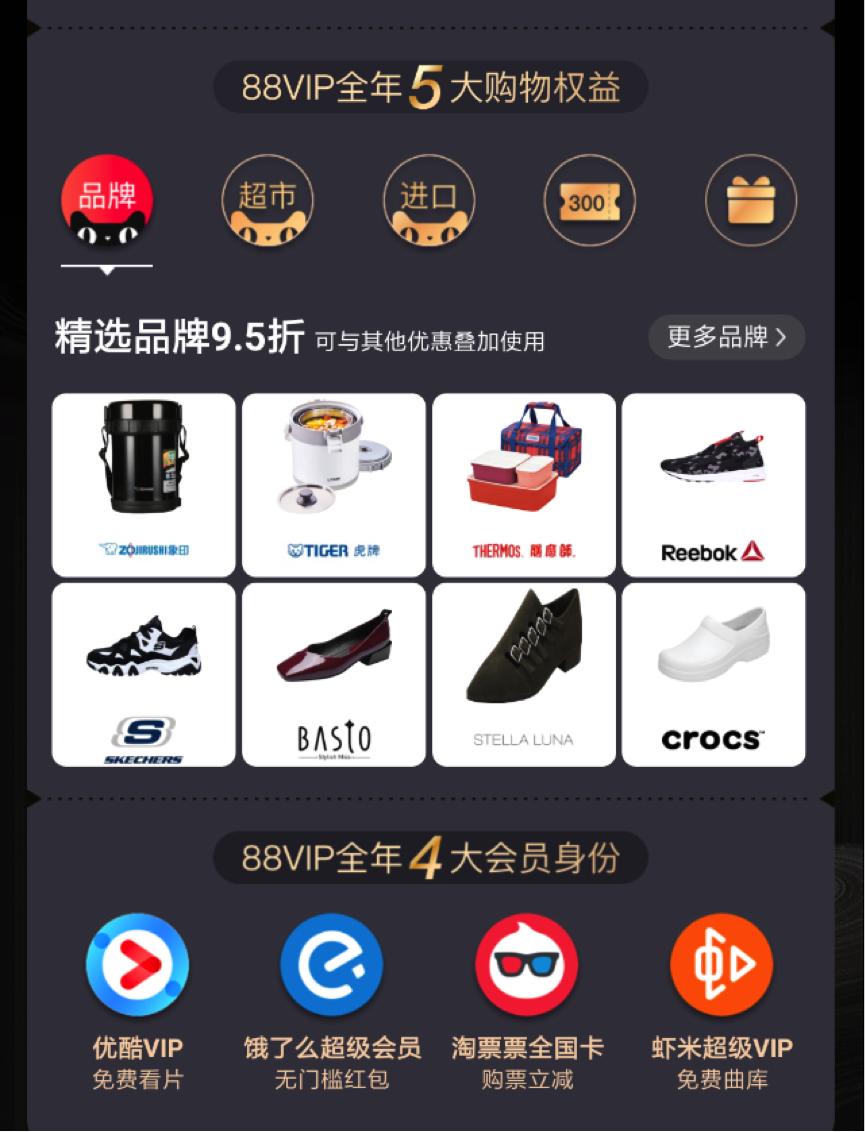Open the gift box benefits icon
This screenshot has width=865, height=1132.
coord(751,200)
